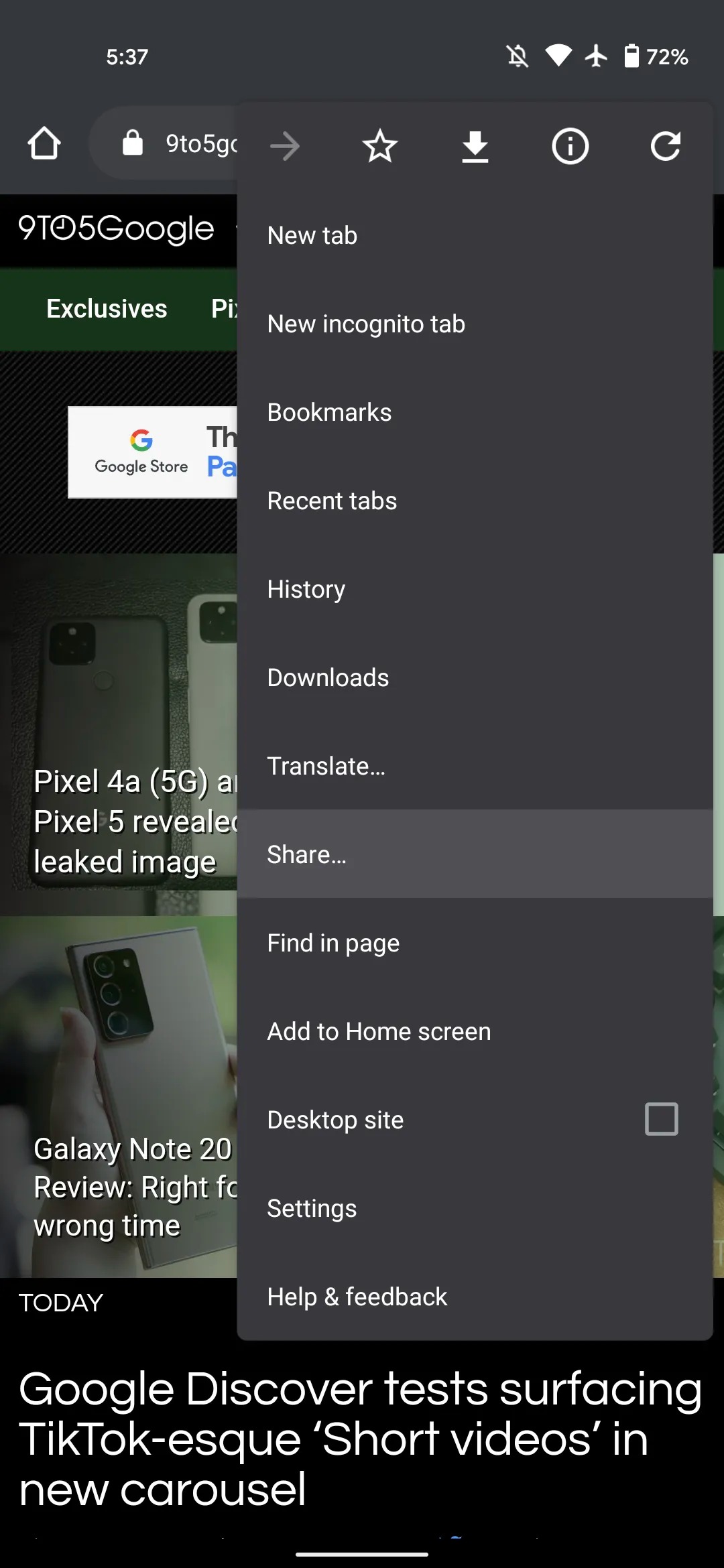The width and height of the screenshot is (724, 1568).
Task: Select Find in page
Action: (475, 943)
